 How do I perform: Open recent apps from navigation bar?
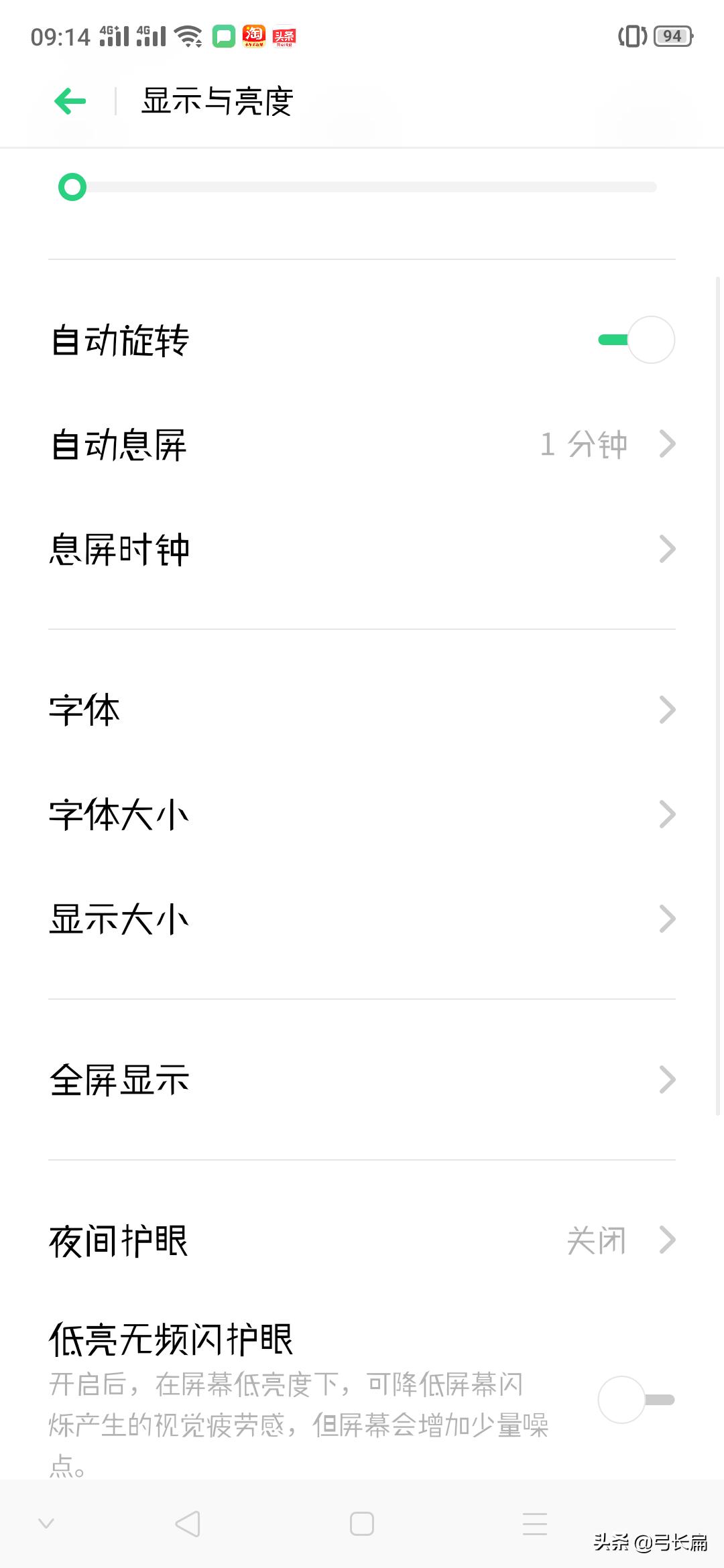pyautogui.click(x=535, y=1524)
